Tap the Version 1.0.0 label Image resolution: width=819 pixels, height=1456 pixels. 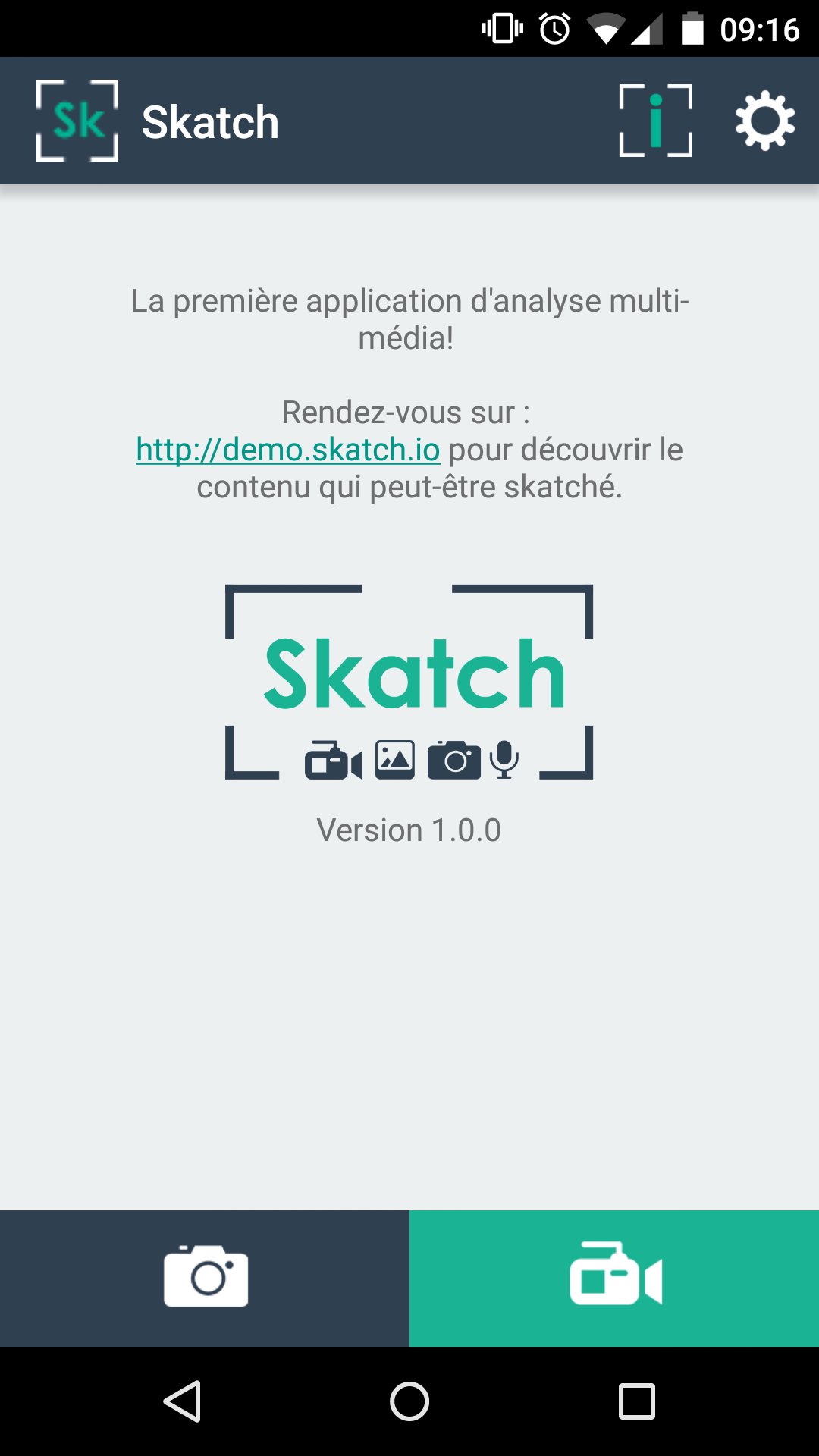pos(409,829)
